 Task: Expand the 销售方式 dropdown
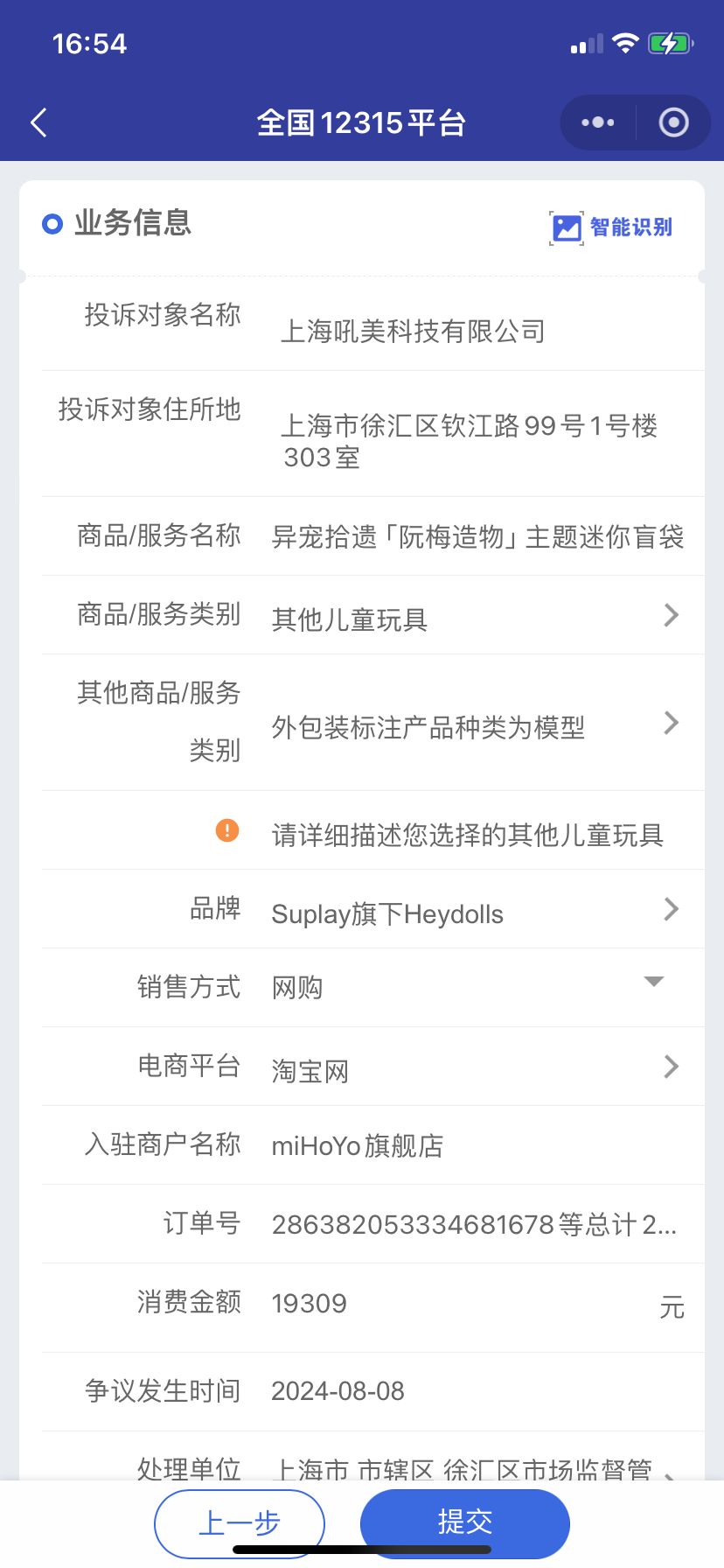click(472, 987)
